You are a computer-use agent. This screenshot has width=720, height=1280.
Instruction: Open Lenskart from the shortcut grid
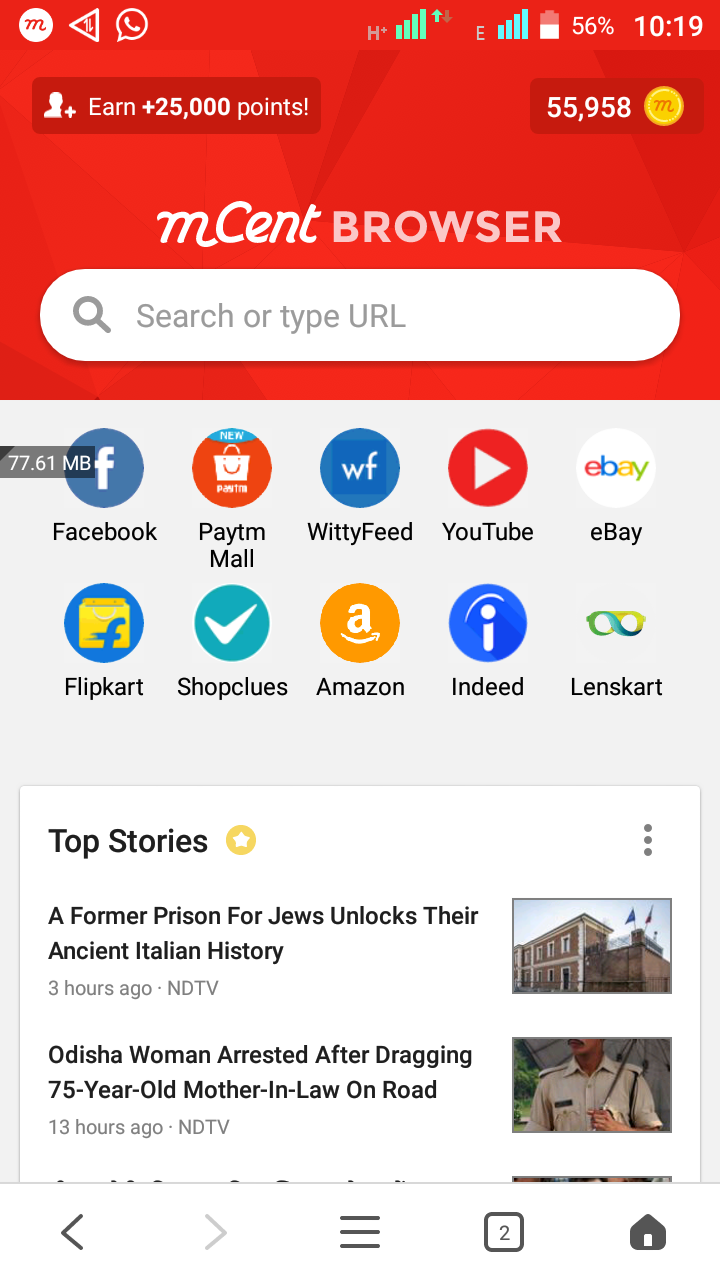pos(616,622)
